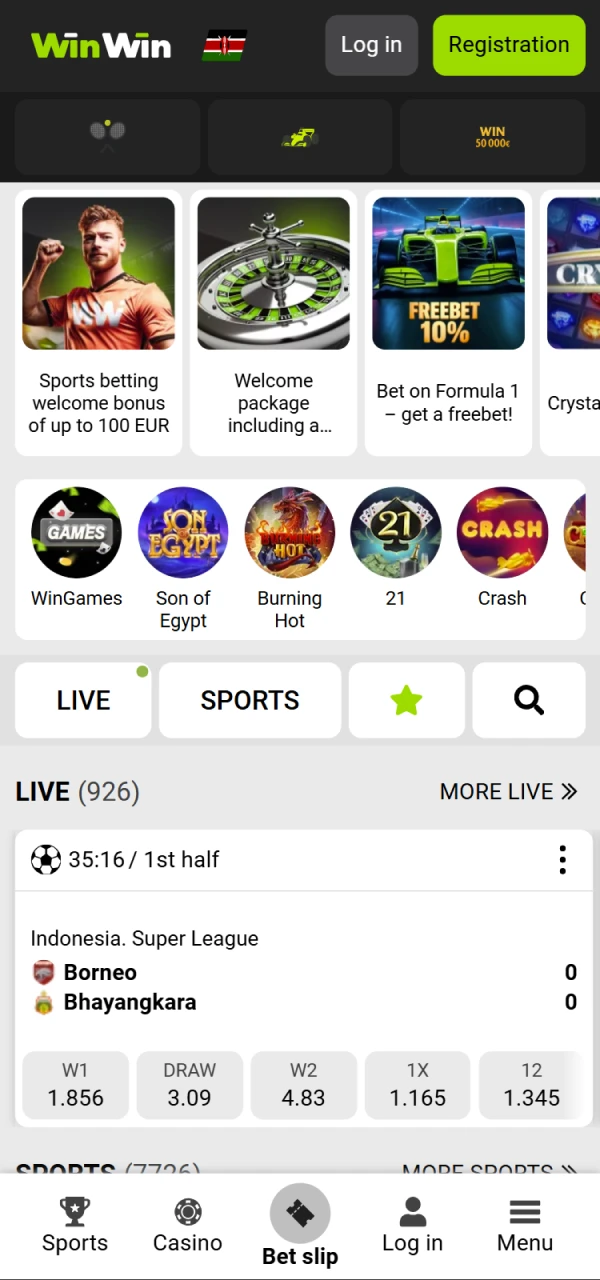
Task: Open the Sports betting welcome bonus promo
Action: (x=99, y=322)
